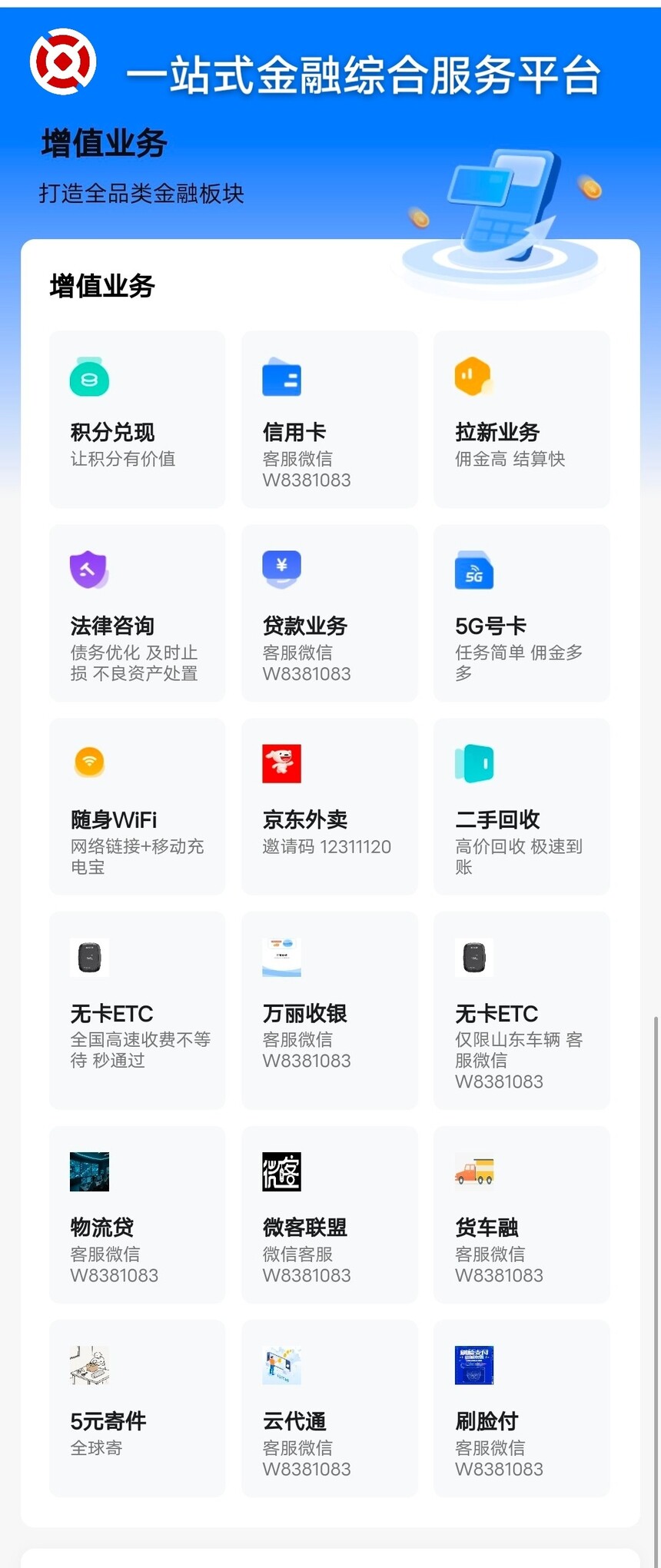Screen dimensions: 661x1568
Task: Select the 货车融 card
Action: (x=521, y=1214)
